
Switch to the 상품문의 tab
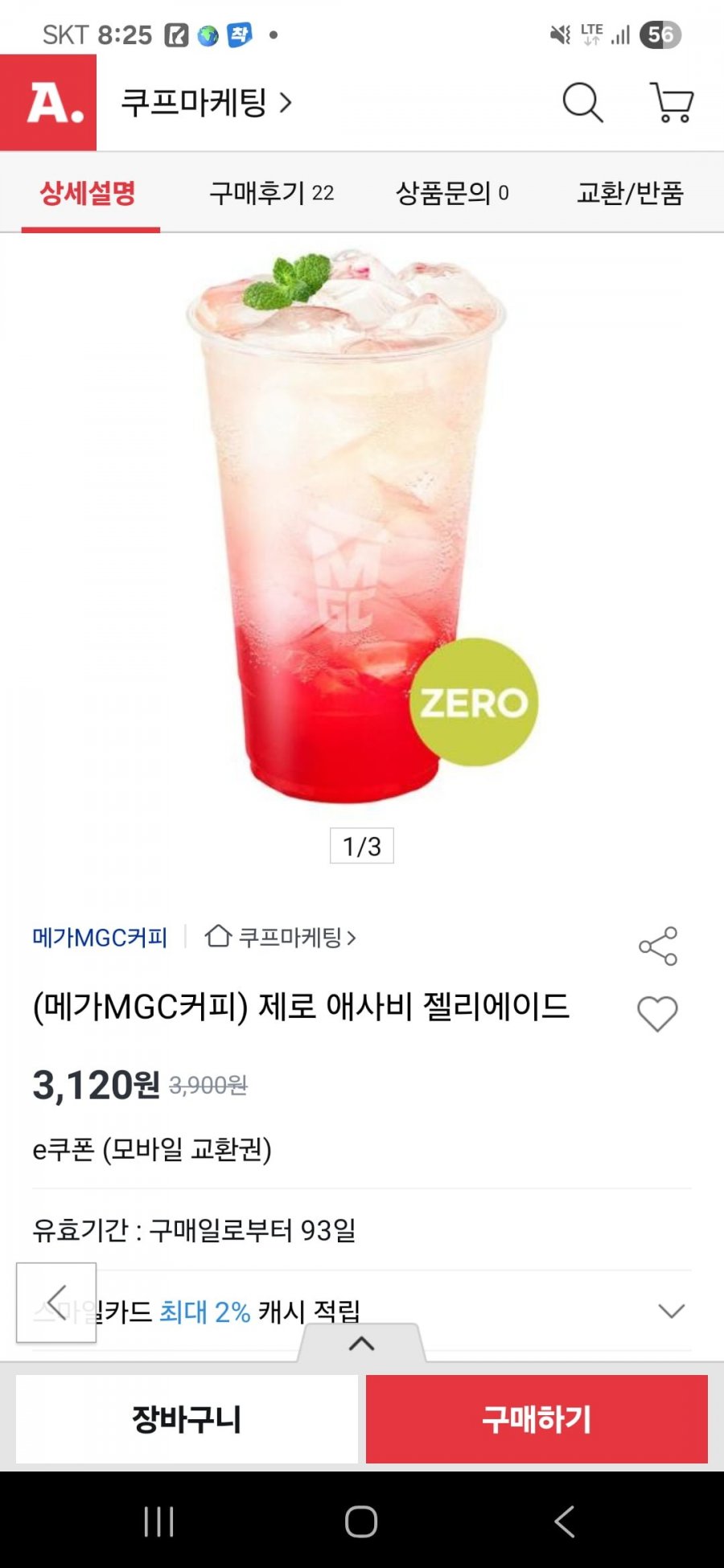tap(452, 193)
